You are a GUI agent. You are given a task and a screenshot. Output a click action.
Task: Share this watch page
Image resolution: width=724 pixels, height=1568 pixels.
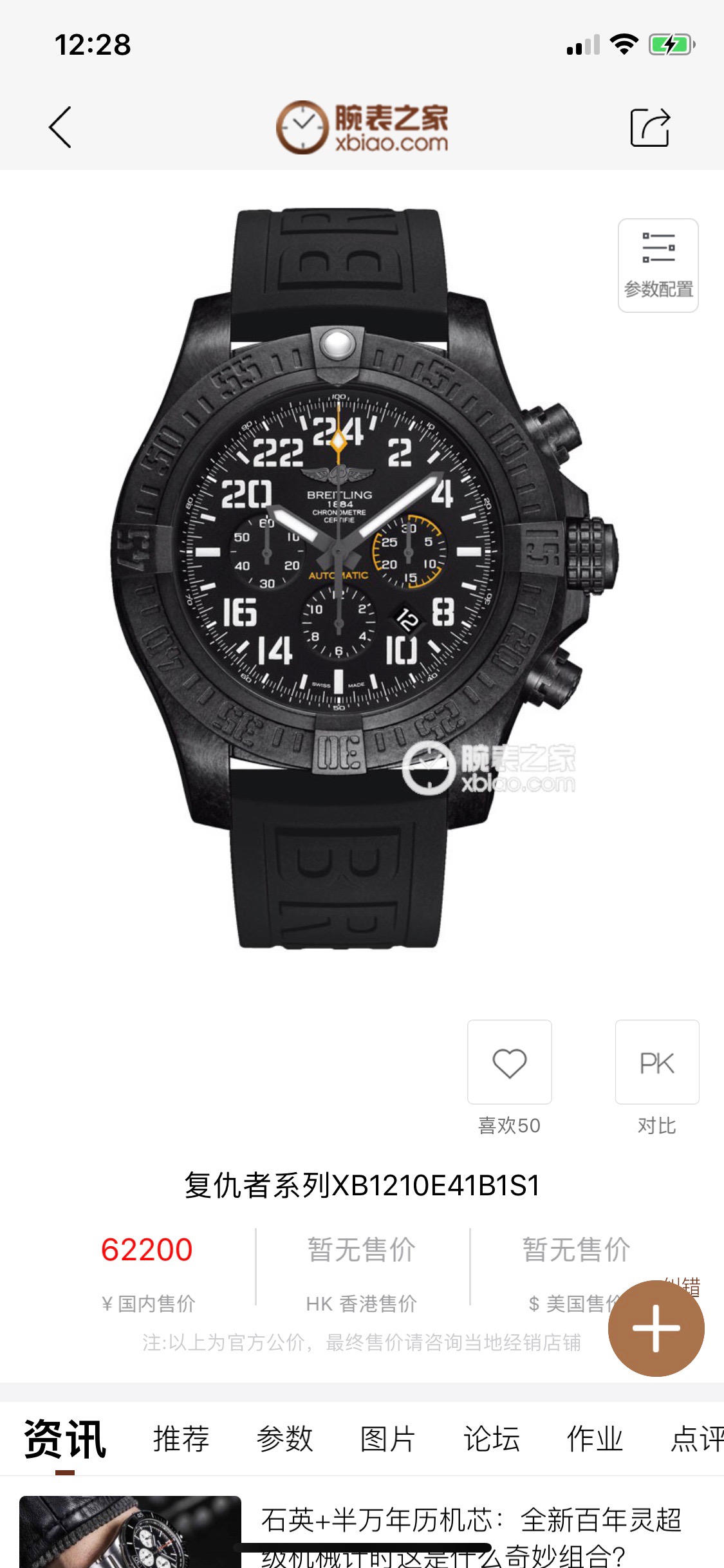(x=650, y=127)
